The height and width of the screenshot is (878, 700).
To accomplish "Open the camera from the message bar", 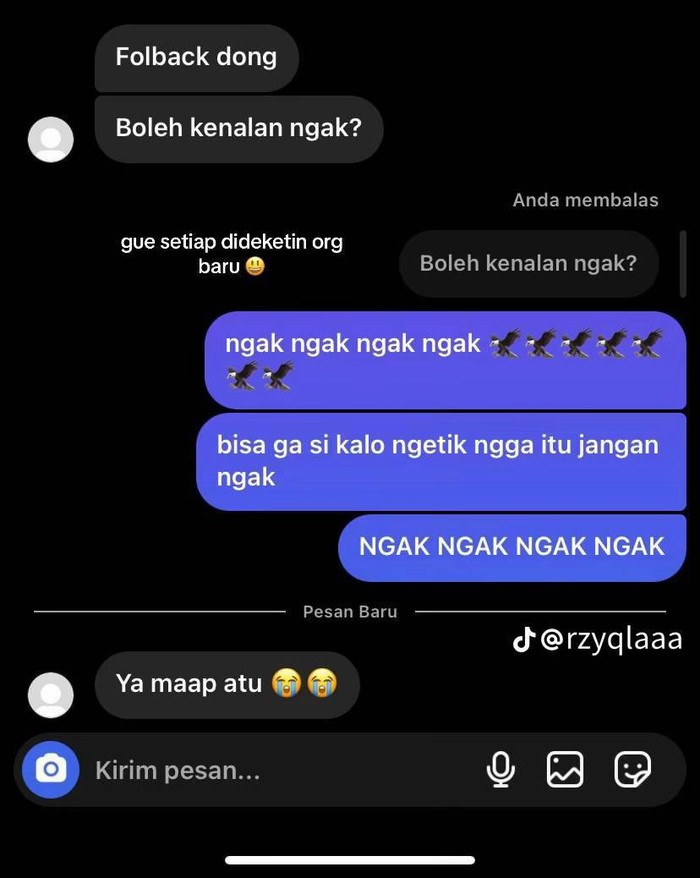I will pos(51,770).
